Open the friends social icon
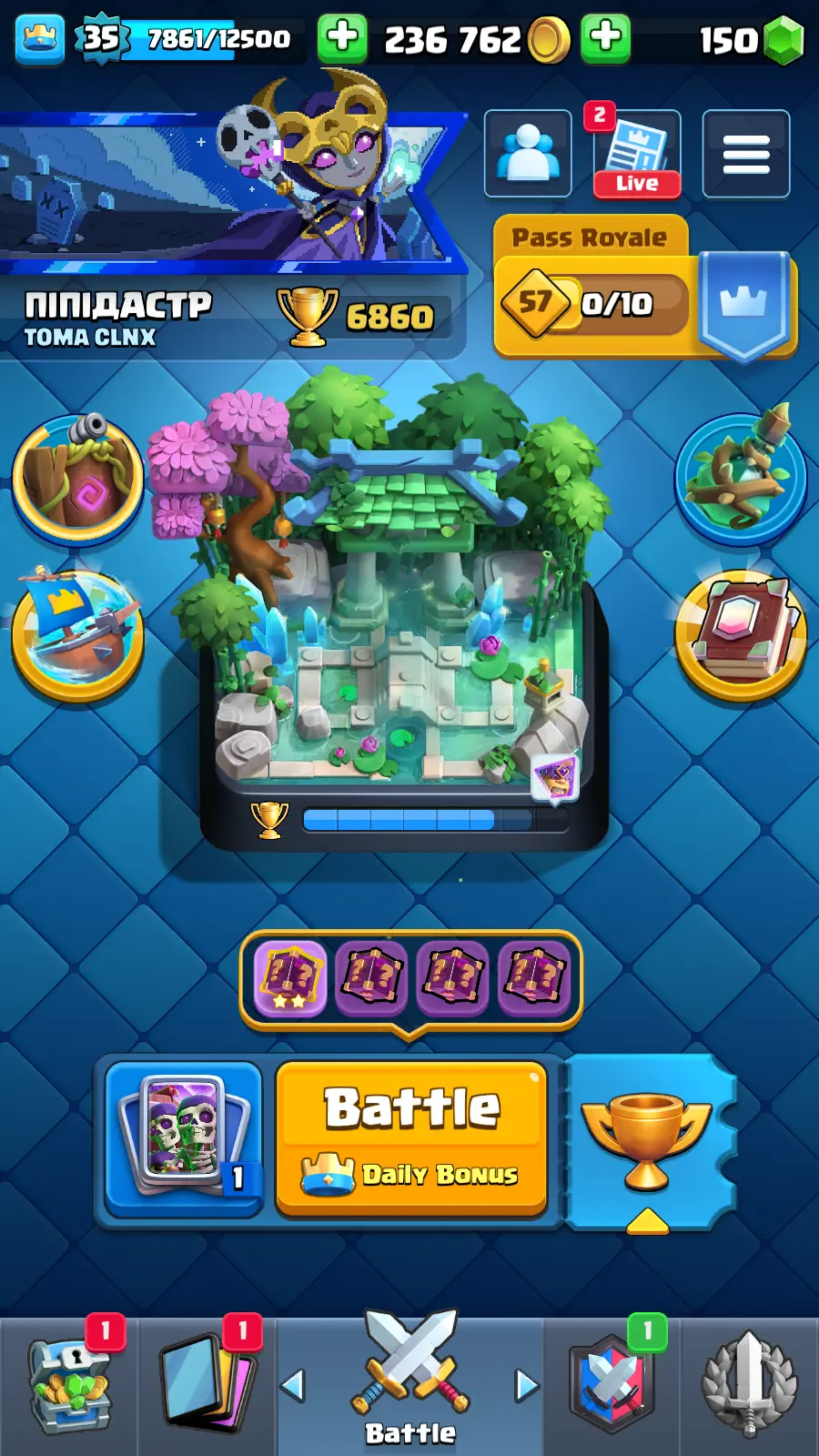This screenshot has height=1456, width=819. click(528, 153)
